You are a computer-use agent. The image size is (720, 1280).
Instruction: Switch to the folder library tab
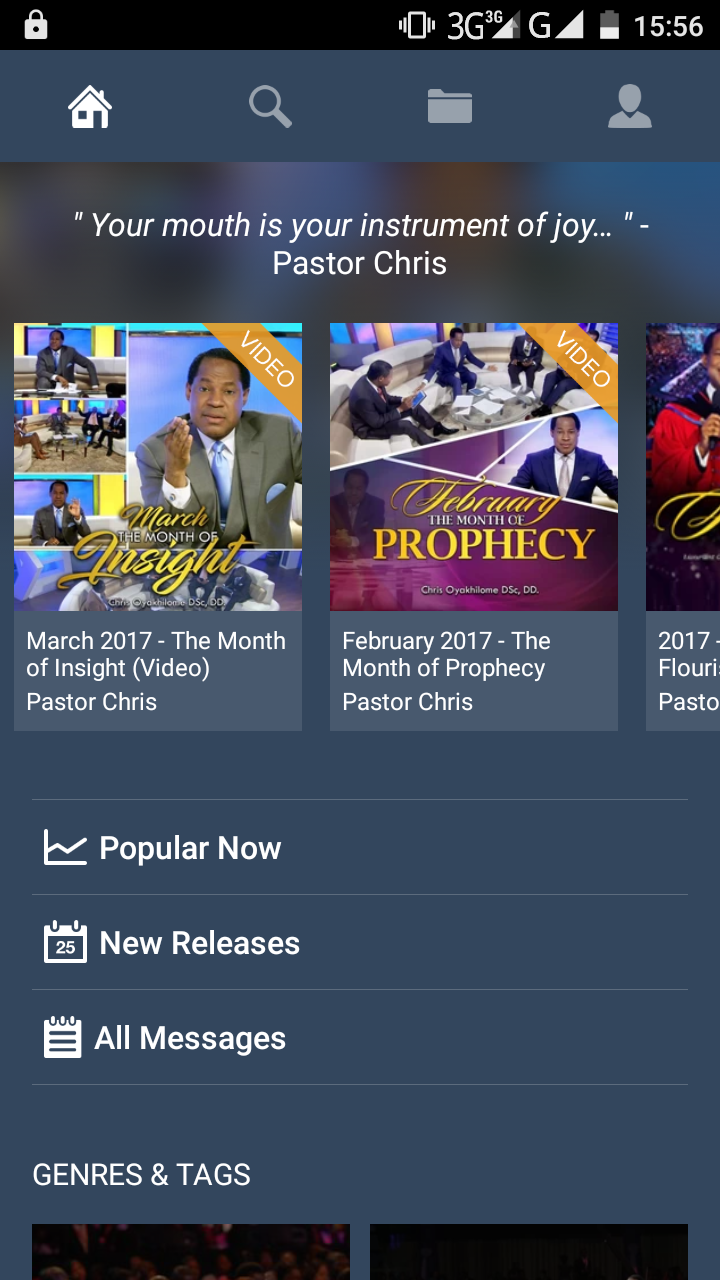pos(450,107)
